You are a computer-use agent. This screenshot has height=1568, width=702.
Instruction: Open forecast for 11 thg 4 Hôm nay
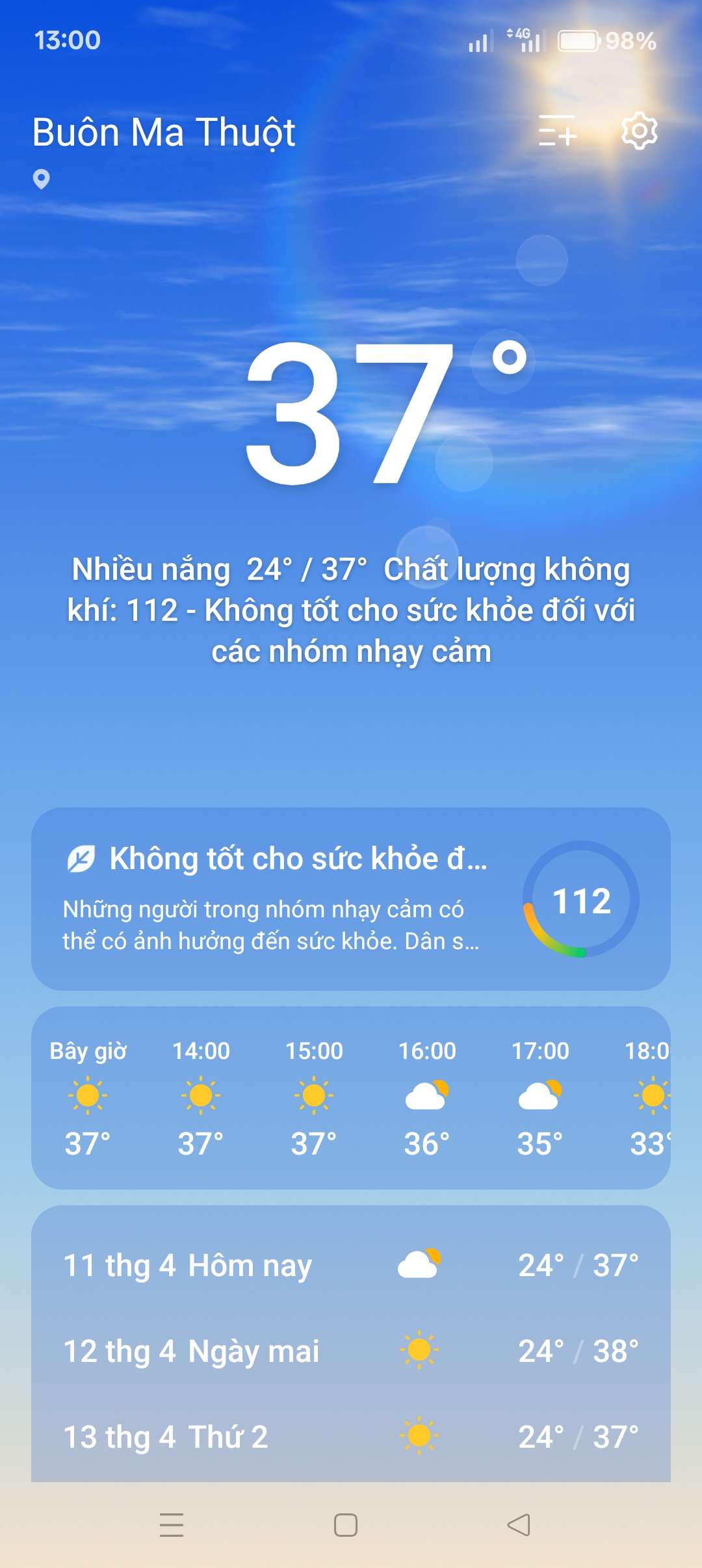point(351,1265)
